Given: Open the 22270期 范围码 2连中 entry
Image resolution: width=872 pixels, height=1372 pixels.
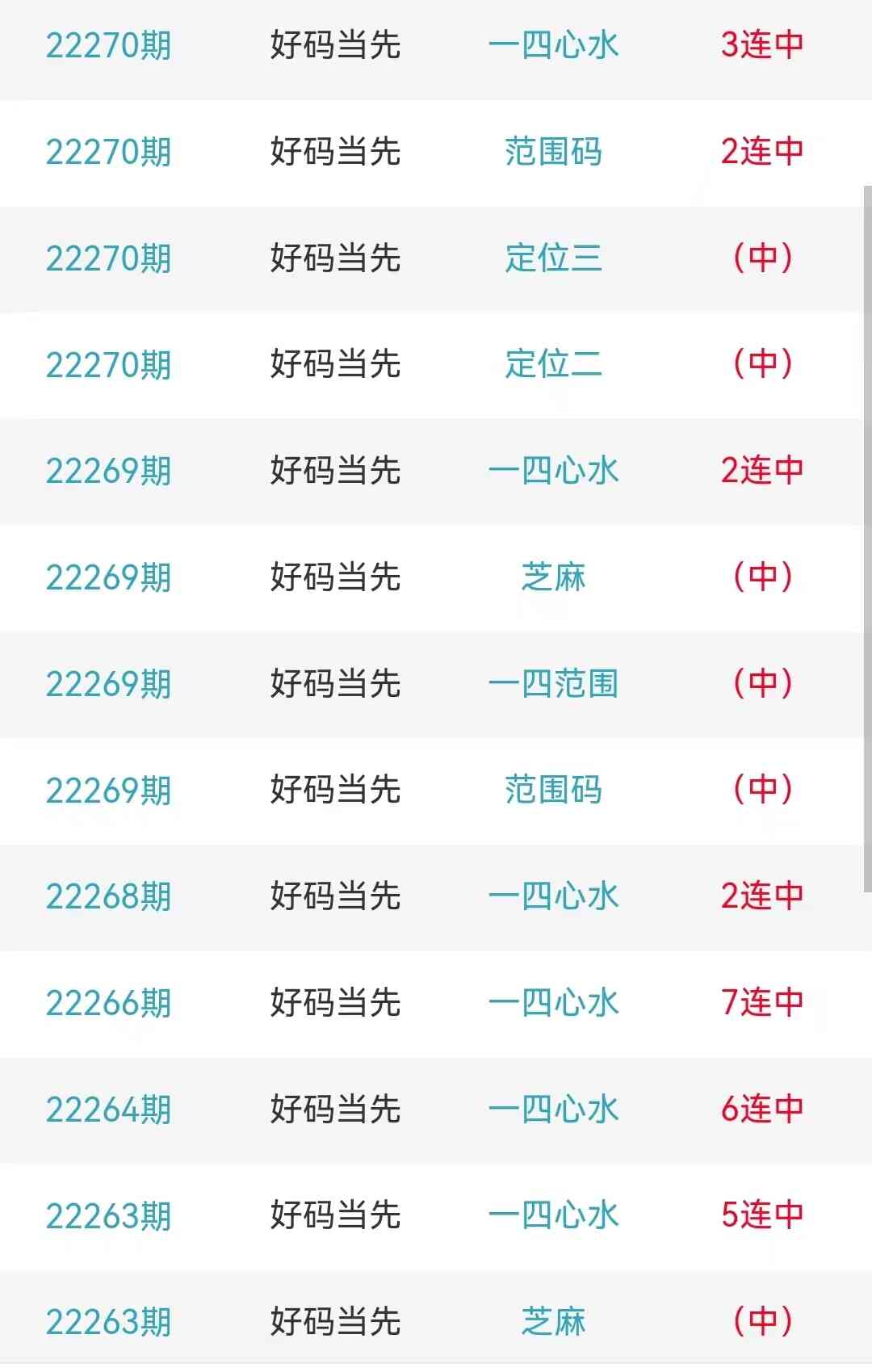Looking at the screenshot, I should click(x=553, y=152).
